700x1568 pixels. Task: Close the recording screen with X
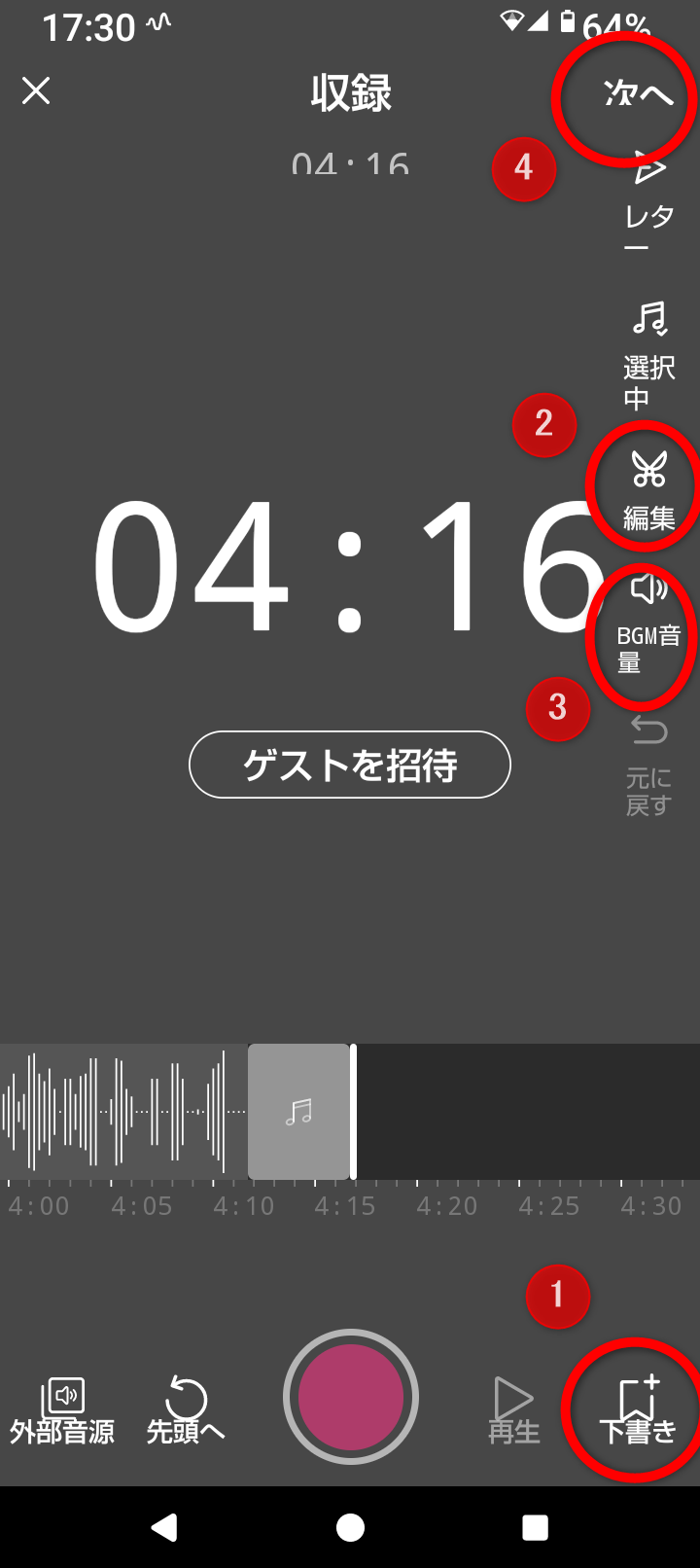pyautogui.click(x=36, y=91)
